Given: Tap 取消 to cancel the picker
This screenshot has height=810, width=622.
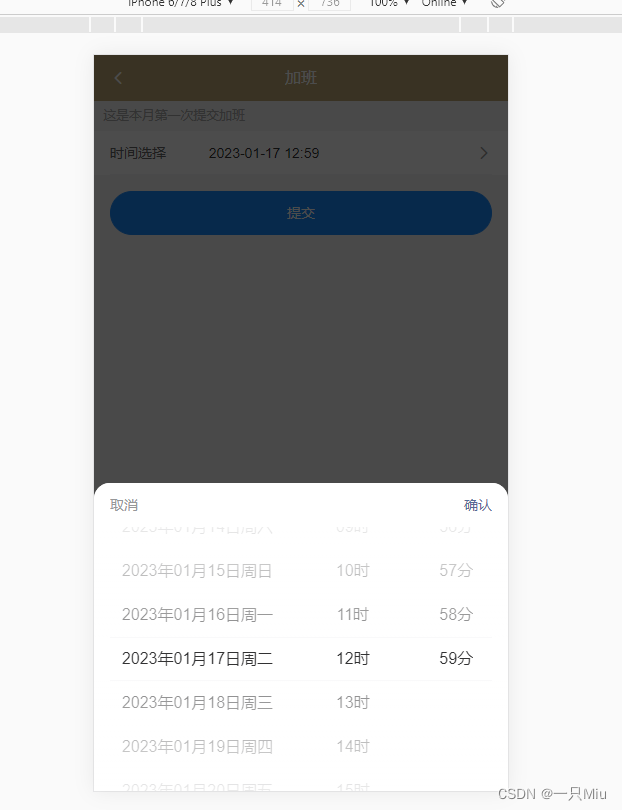Looking at the screenshot, I should coord(124,505).
